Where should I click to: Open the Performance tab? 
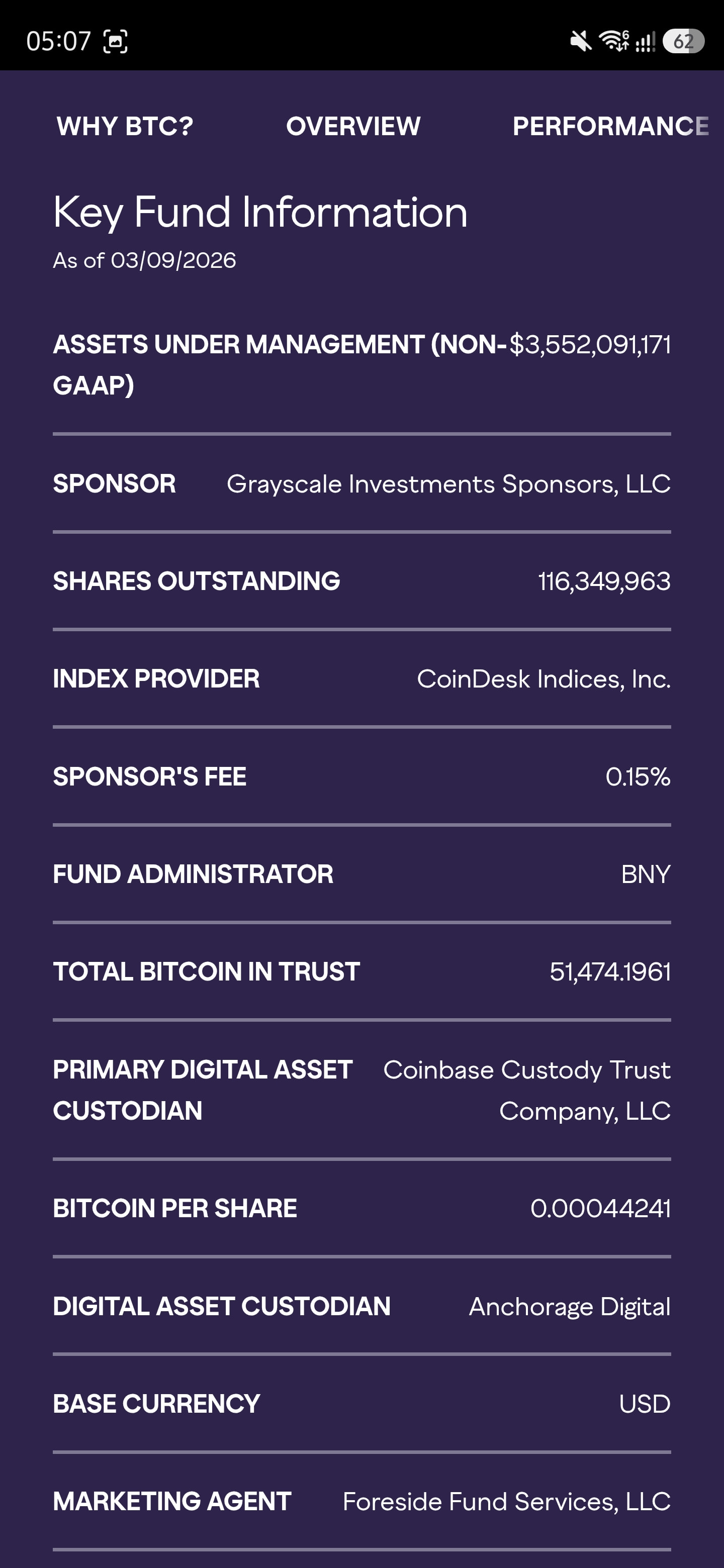[x=610, y=127]
